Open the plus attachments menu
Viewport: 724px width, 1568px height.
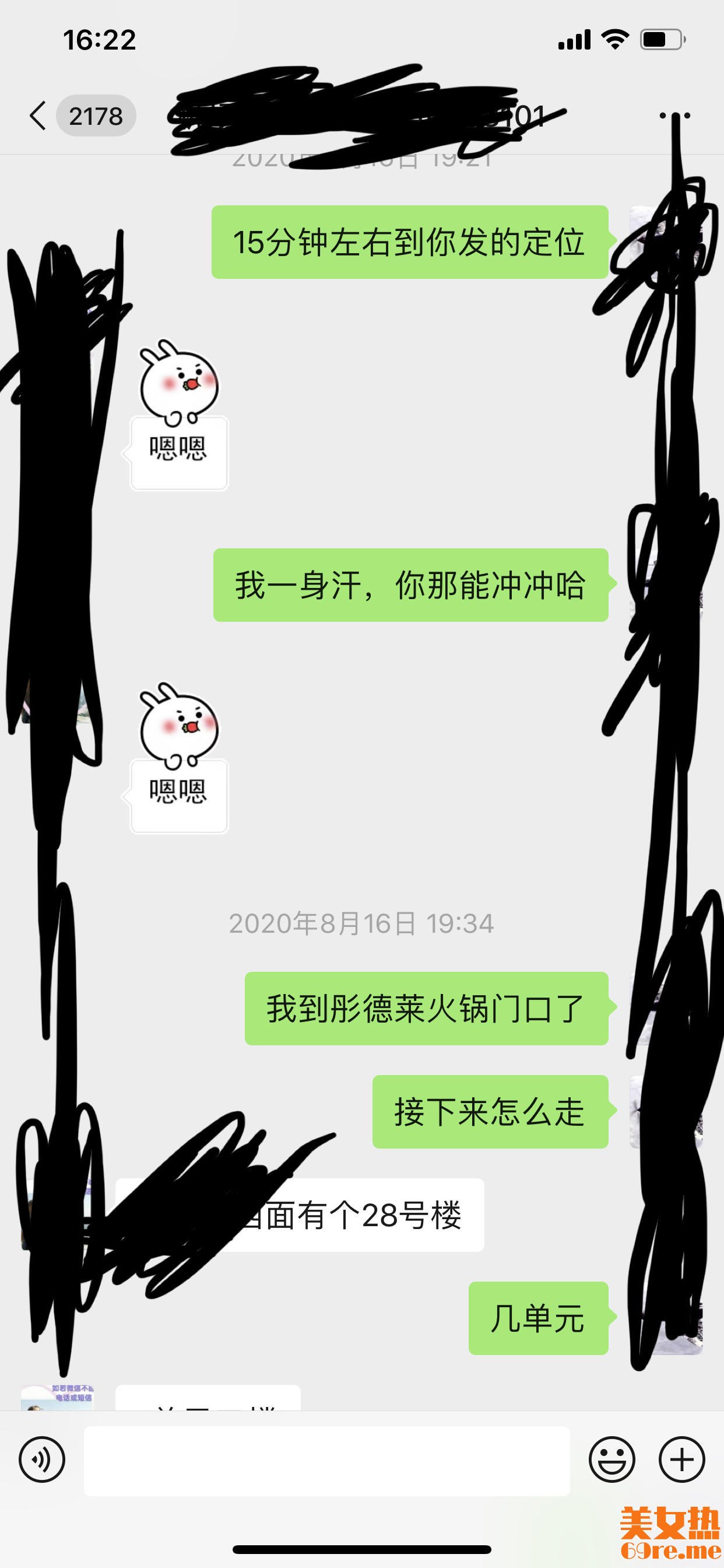[x=682, y=1459]
